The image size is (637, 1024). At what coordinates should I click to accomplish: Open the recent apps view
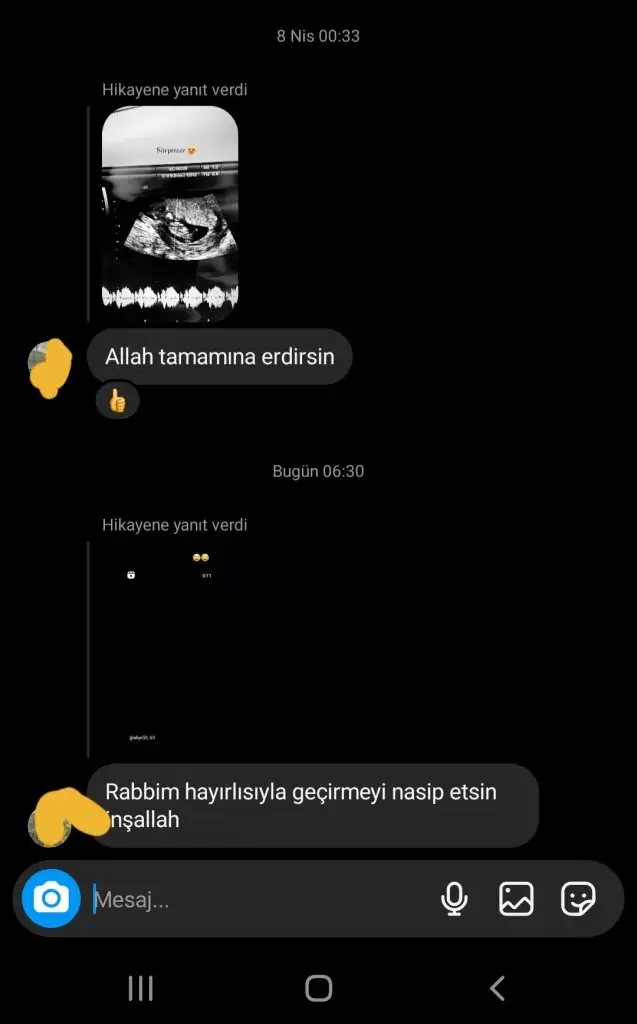[141, 989]
